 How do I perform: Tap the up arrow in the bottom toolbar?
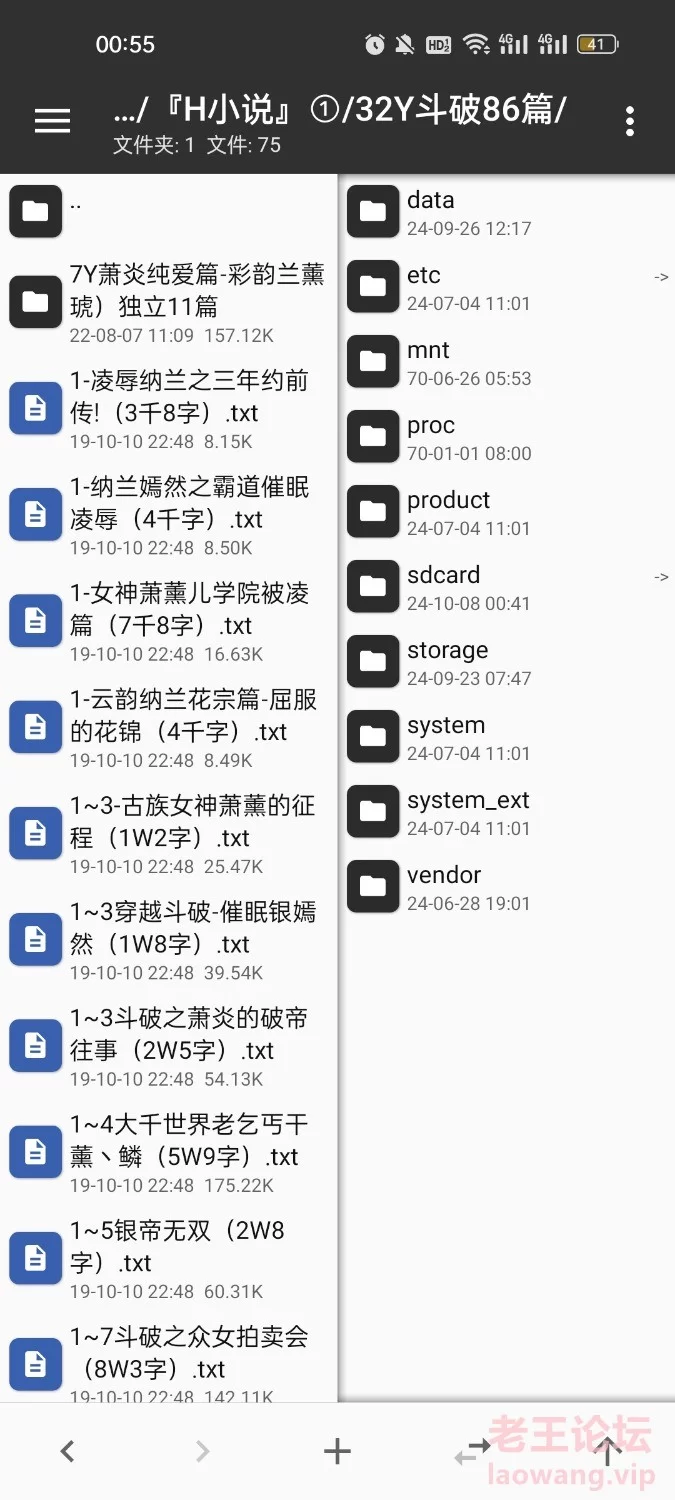tap(607, 1451)
